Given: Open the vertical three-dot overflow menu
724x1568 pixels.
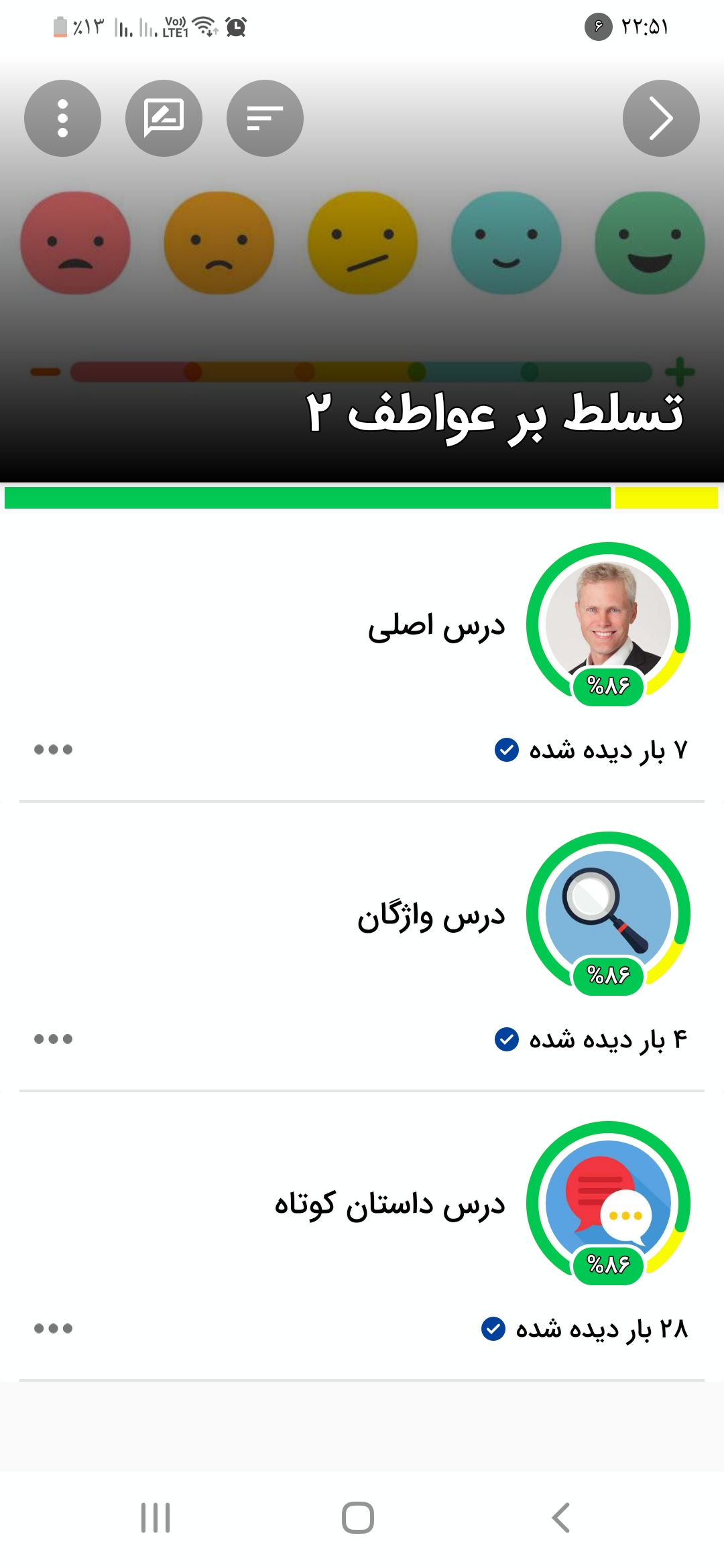Looking at the screenshot, I should pos(62,119).
